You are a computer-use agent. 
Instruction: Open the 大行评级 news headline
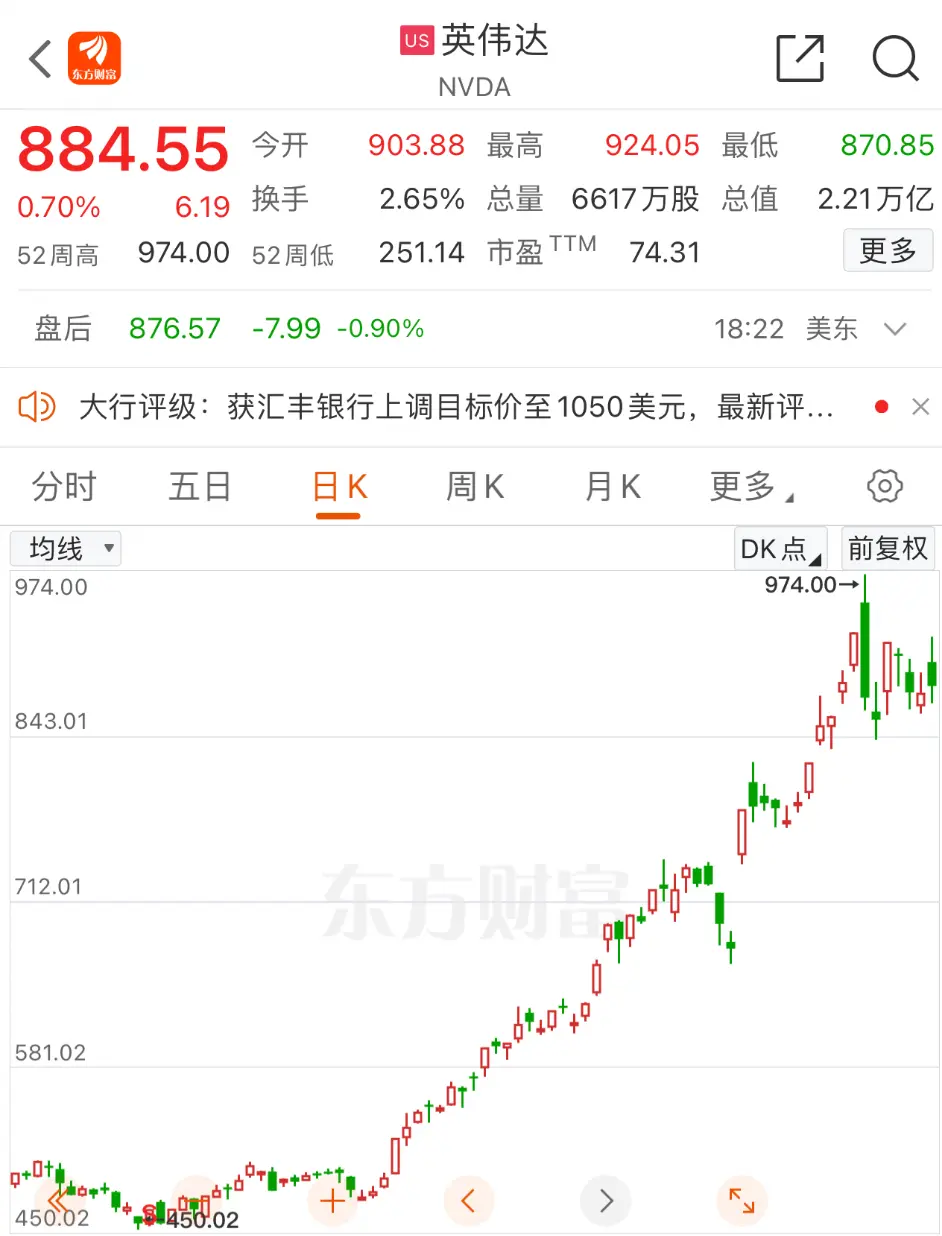click(x=455, y=407)
